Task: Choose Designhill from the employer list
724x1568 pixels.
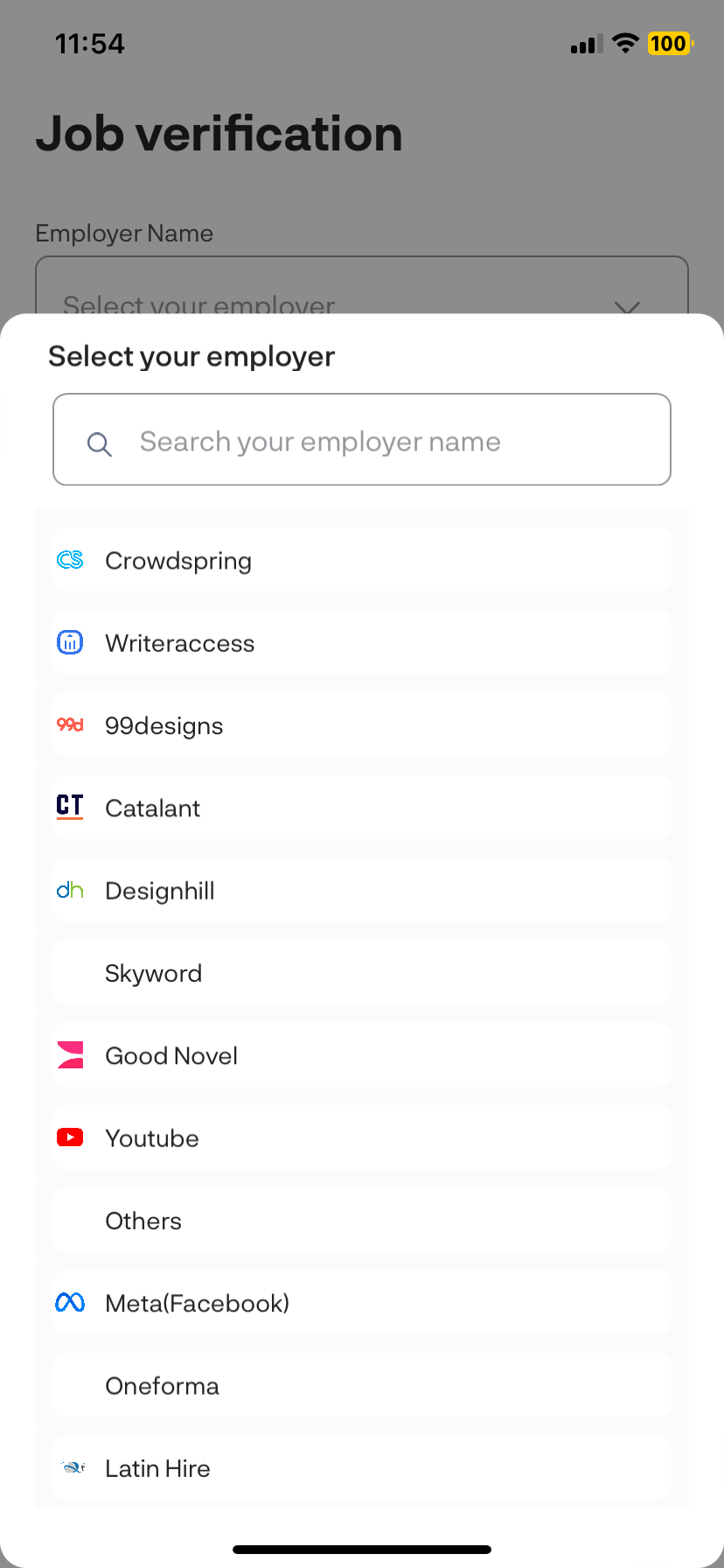Action: (x=362, y=891)
